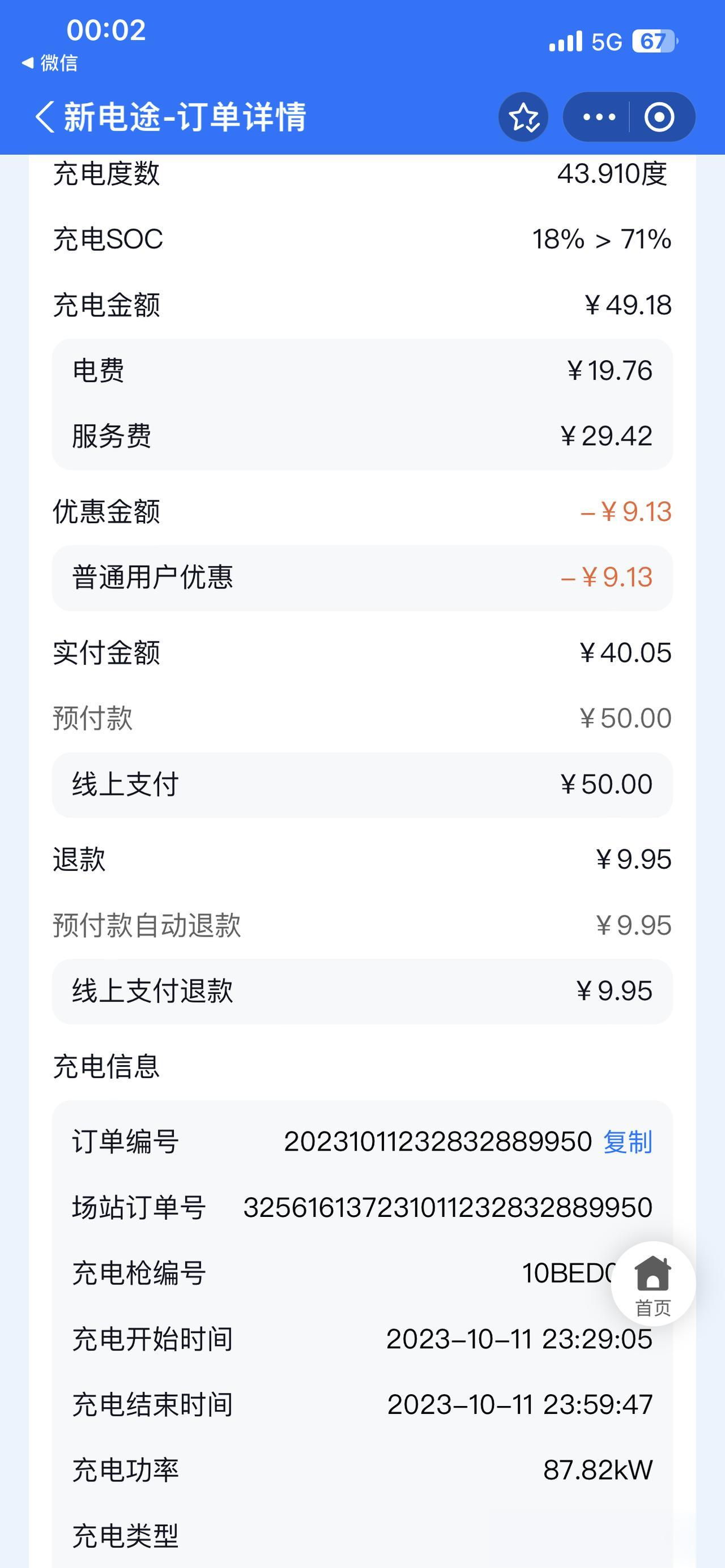This screenshot has width=725, height=1568.
Task: Return to WeChat via 微信 back link
Action: tap(50, 63)
